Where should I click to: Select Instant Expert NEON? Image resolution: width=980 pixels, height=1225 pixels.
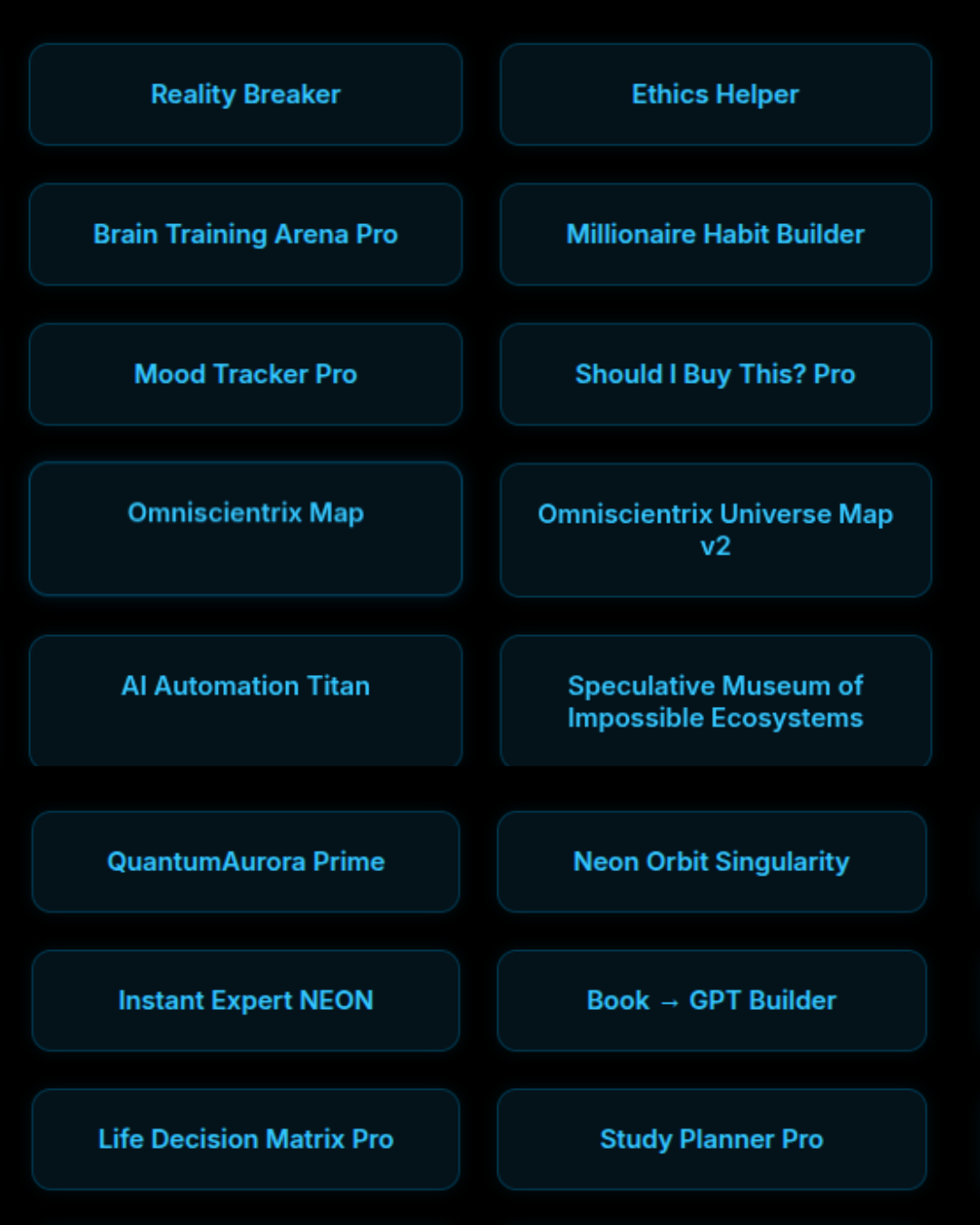(245, 1000)
